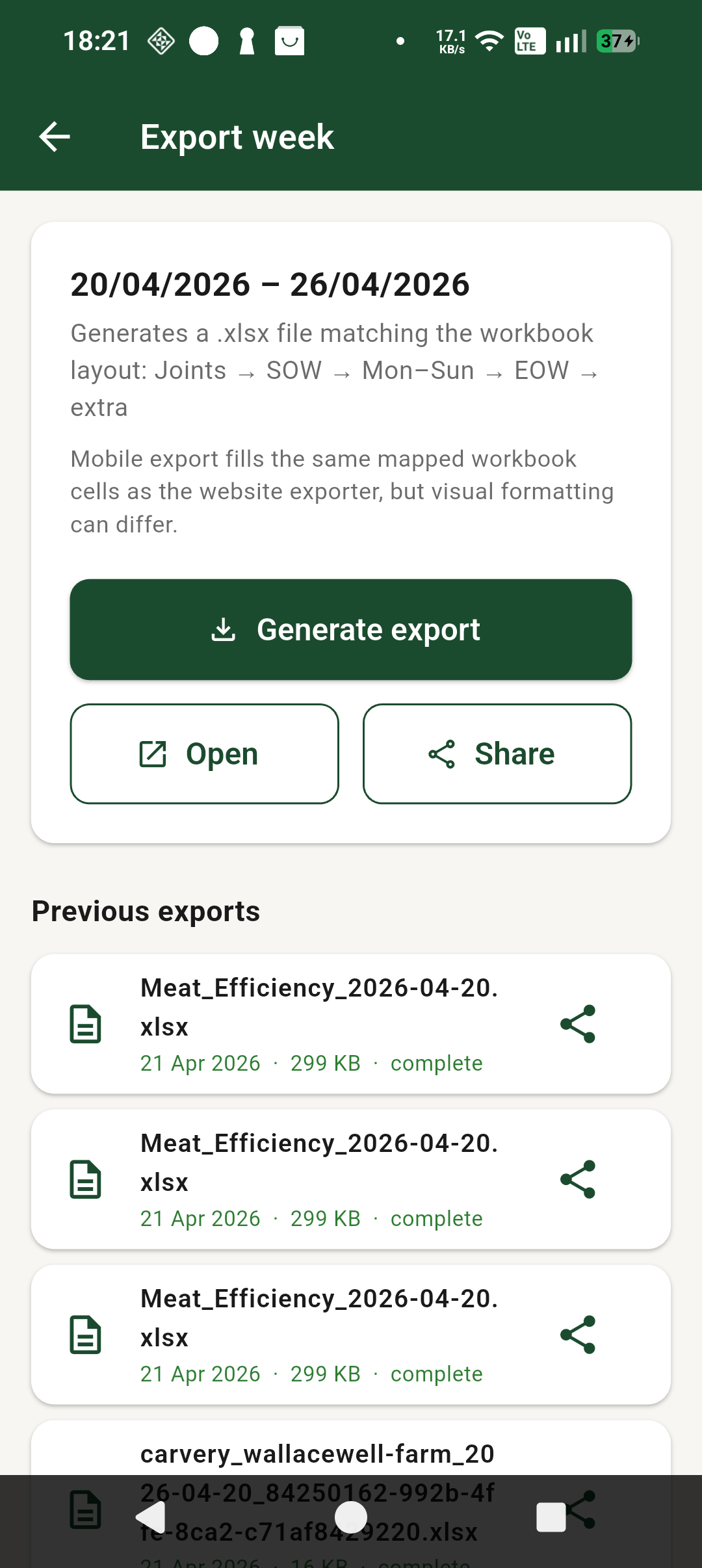This screenshot has height=1568, width=702.
Task: Tap the file icon next to carvery_wallacewell-farm export
Action: click(x=85, y=1515)
